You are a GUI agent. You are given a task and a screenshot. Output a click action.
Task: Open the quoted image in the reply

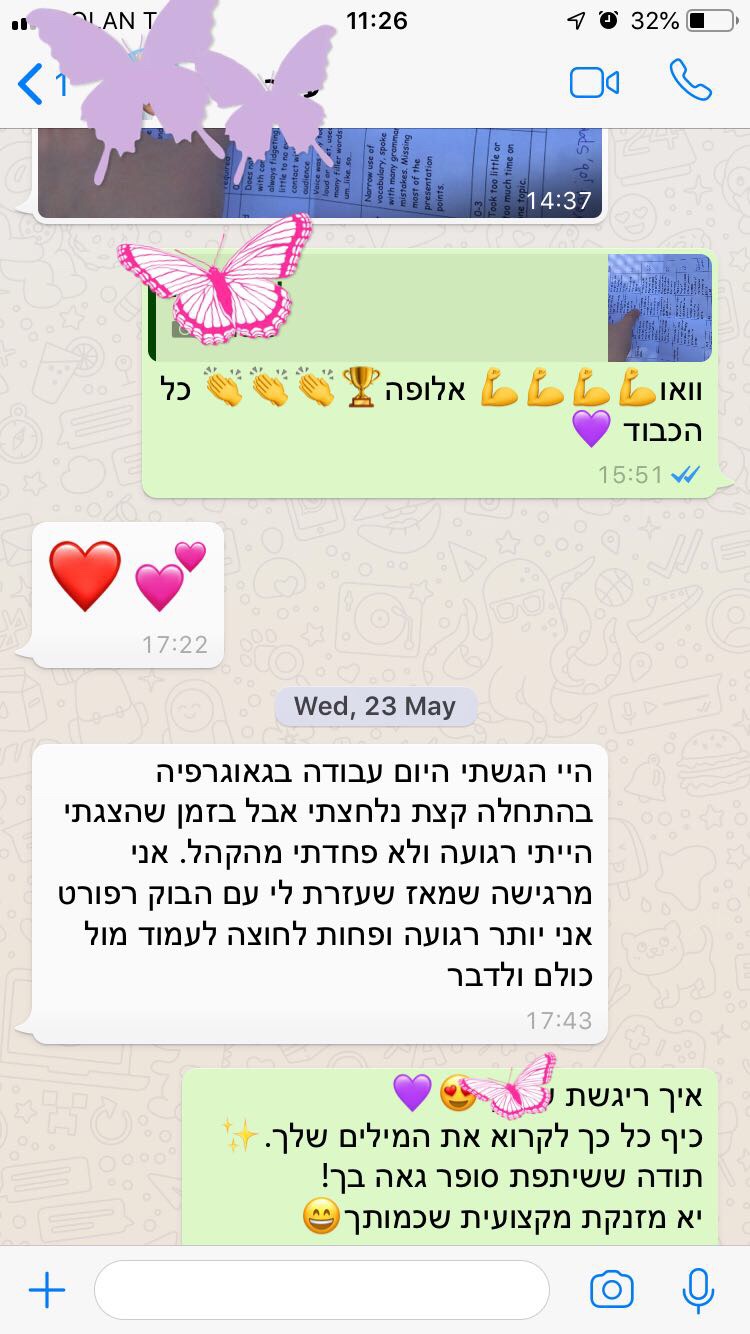(659, 308)
